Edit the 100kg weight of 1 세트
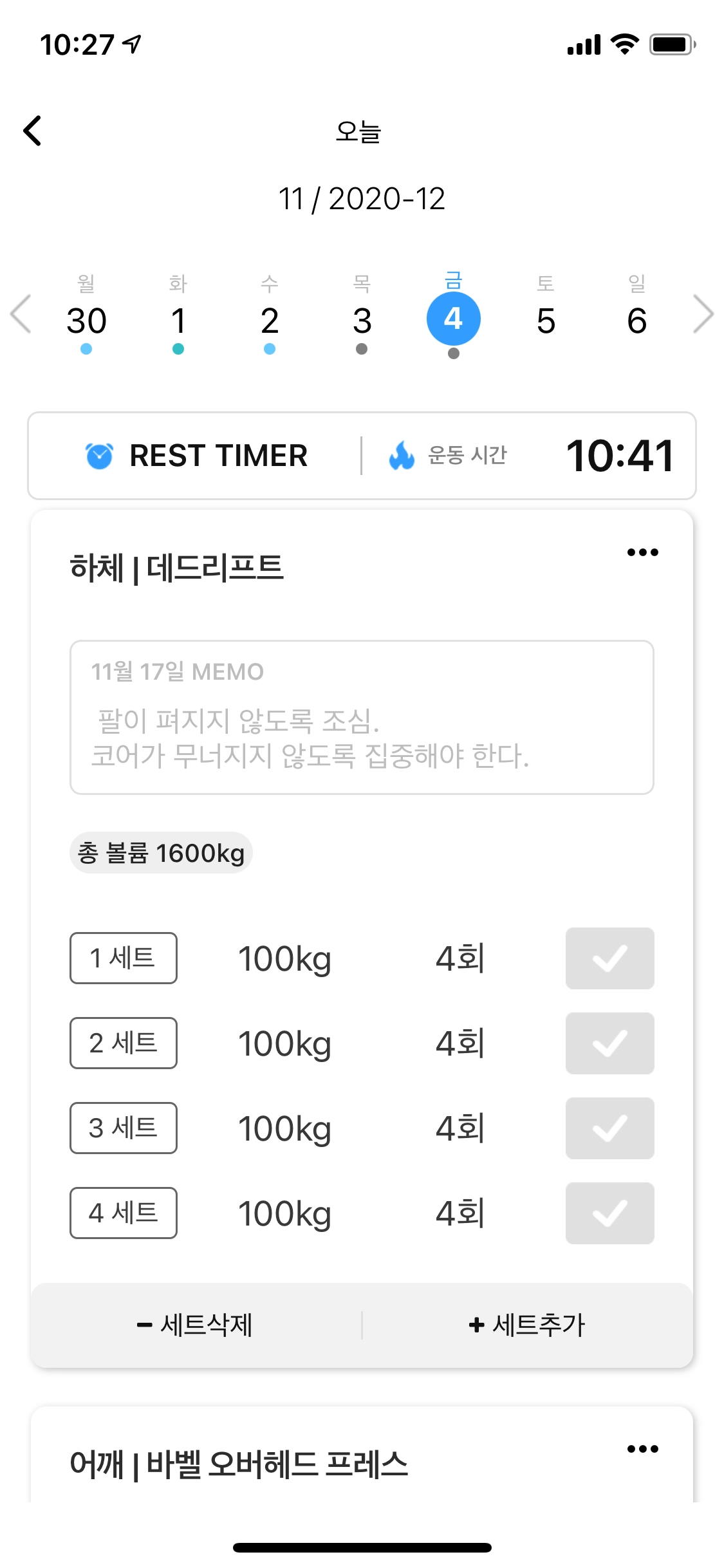The height and width of the screenshot is (1568, 724). [x=284, y=958]
